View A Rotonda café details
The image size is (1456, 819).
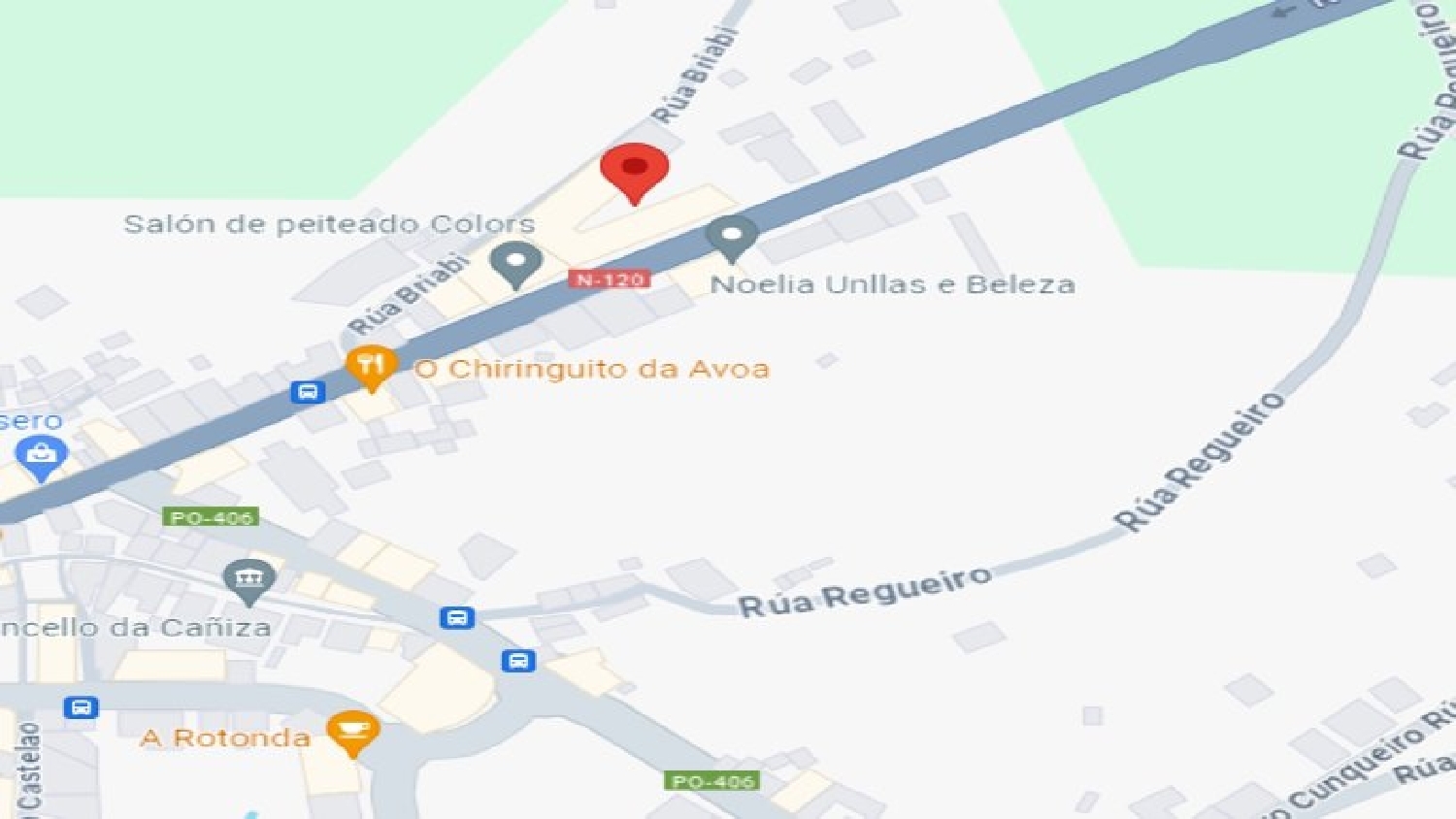coord(352,732)
